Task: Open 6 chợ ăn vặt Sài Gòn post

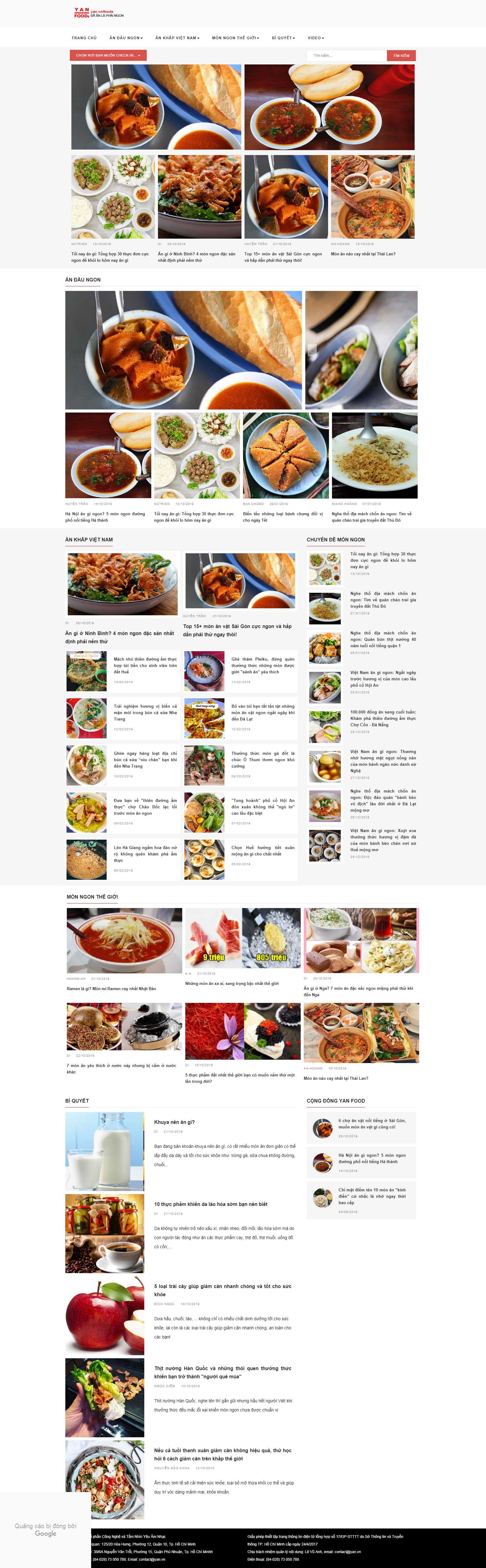Action: pos(372,1123)
